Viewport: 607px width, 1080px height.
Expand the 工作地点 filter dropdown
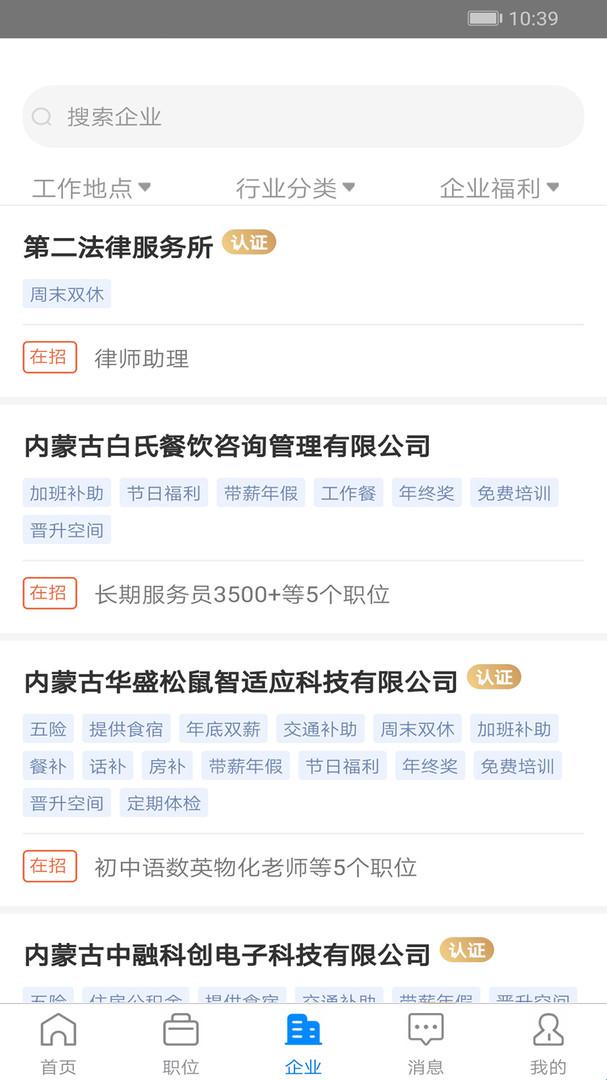click(x=91, y=188)
